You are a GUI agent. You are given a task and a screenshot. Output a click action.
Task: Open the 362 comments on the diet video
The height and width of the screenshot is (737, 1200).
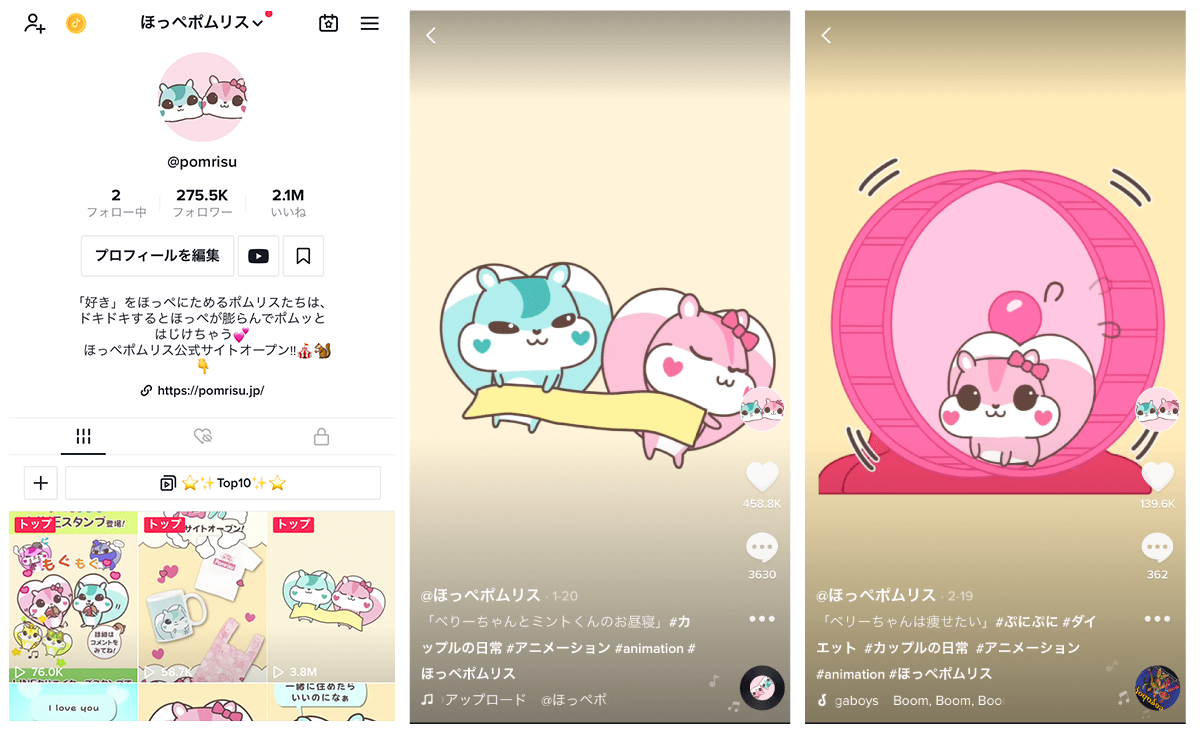click(x=1157, y=547)
